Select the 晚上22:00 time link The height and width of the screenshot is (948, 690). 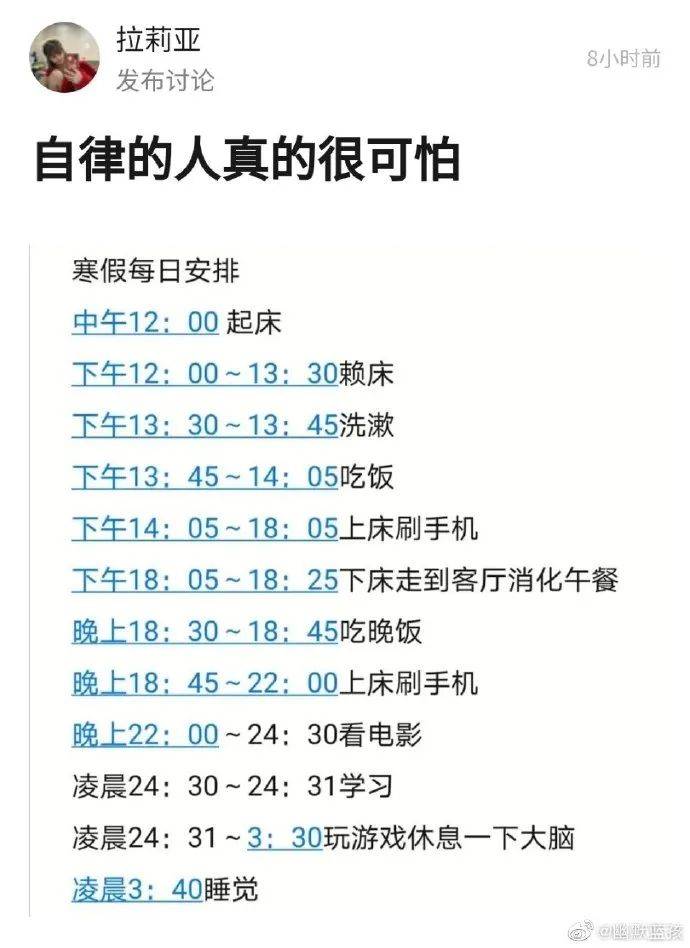pyautogui.click(x=145, y=735)
